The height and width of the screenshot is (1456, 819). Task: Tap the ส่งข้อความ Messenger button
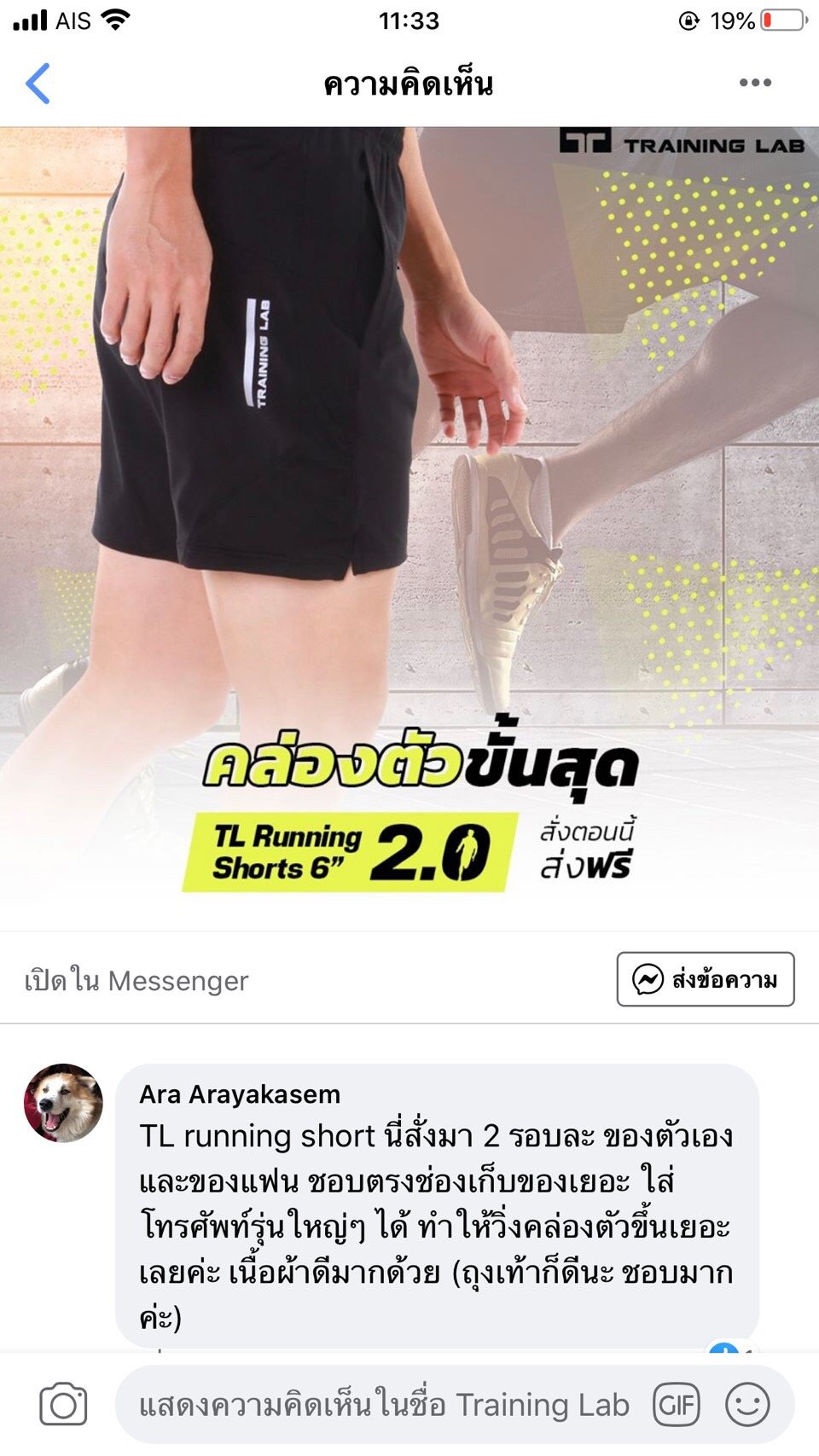(x=706, y=979)
